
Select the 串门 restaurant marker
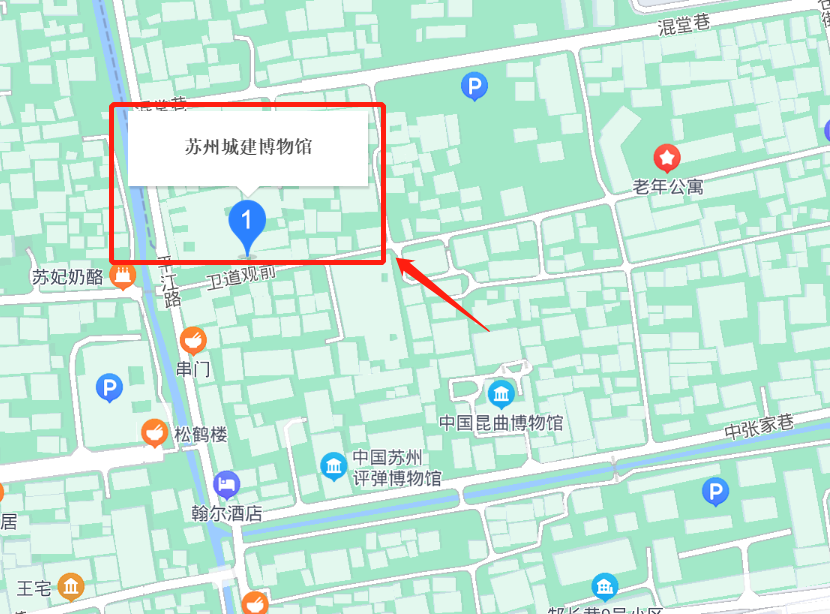[x=193, y=341]
